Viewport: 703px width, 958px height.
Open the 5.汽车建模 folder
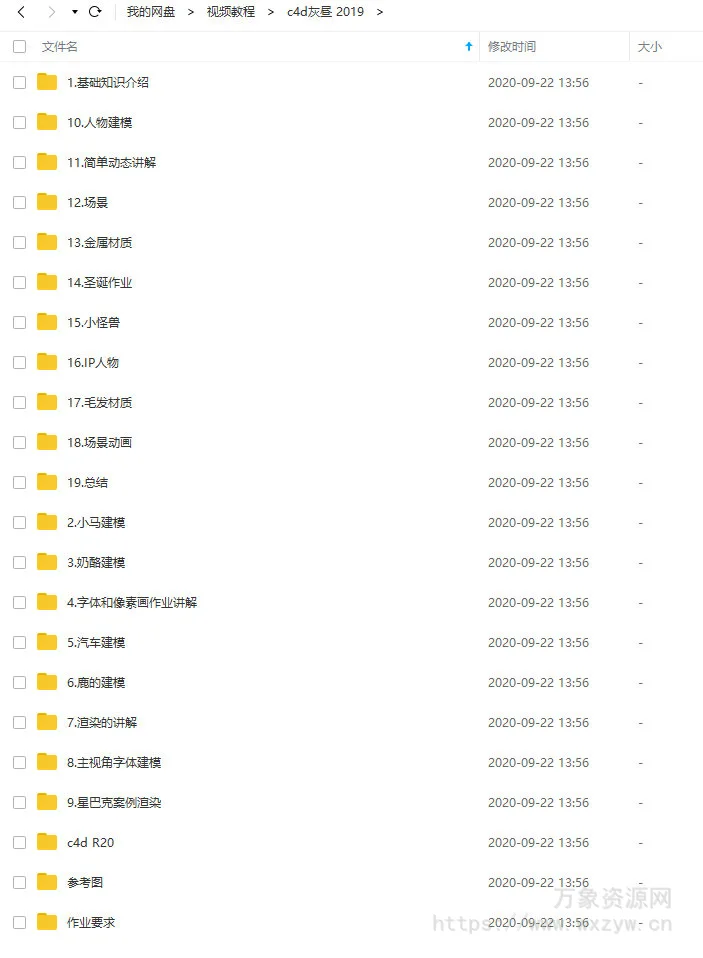coord(96,643)
